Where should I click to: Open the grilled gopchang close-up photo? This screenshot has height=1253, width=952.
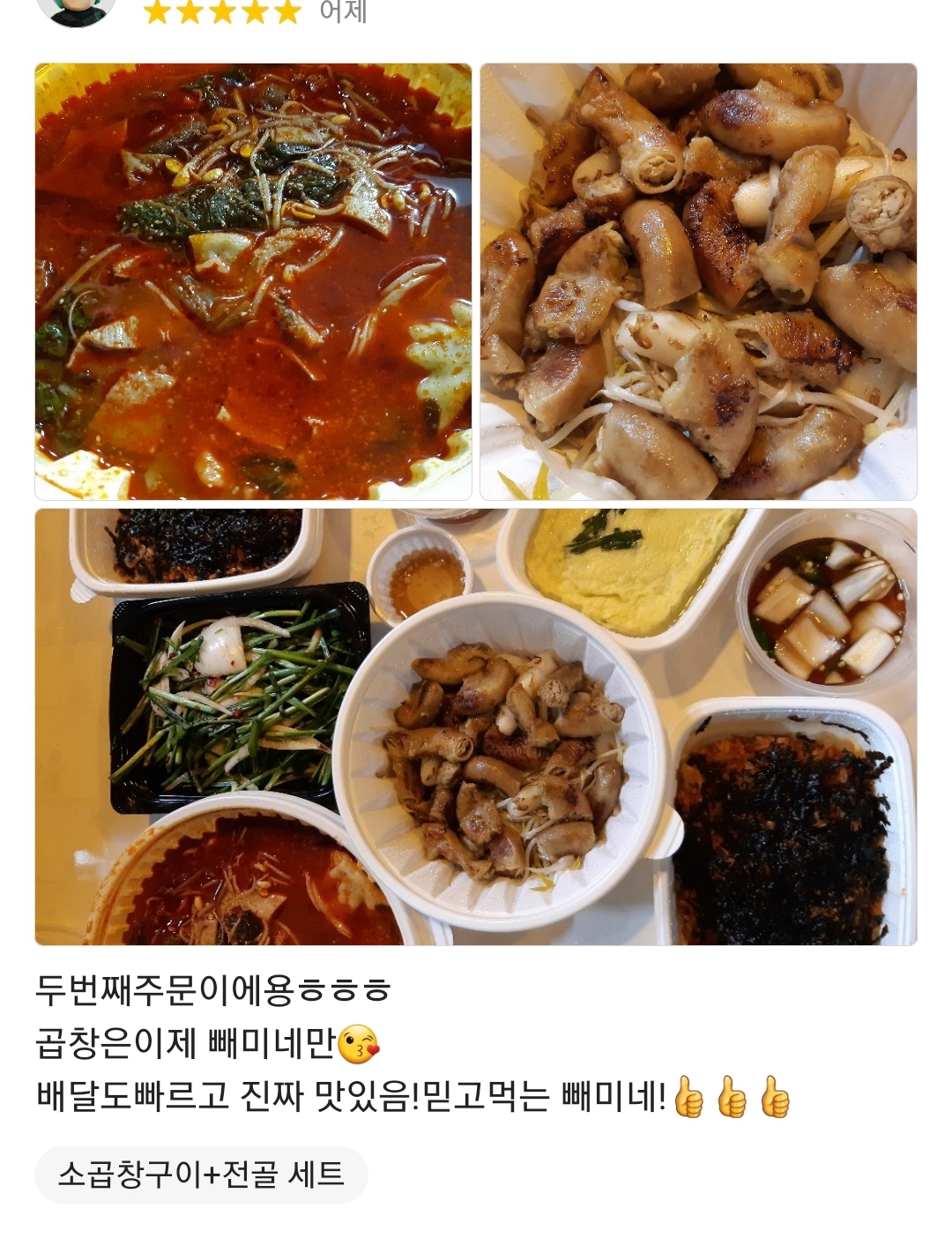point(698,281)
